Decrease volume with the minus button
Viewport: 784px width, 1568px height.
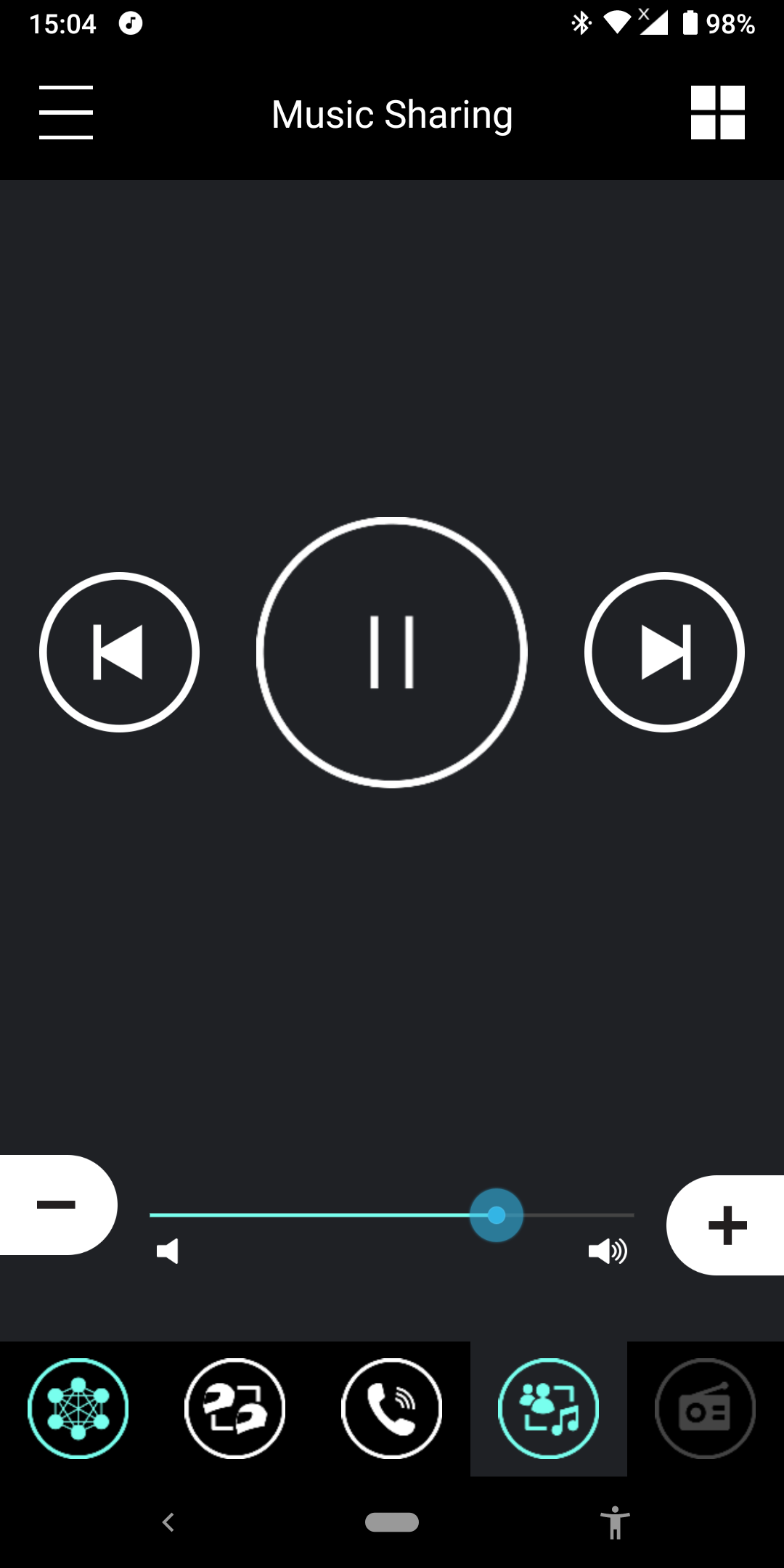coord(58,1205)
